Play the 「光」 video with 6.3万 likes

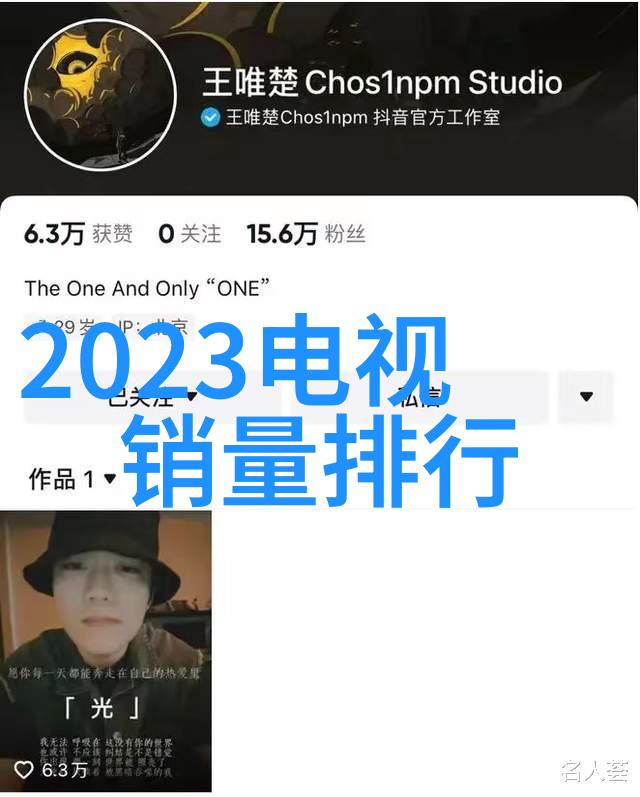click(x=106, y=651)
